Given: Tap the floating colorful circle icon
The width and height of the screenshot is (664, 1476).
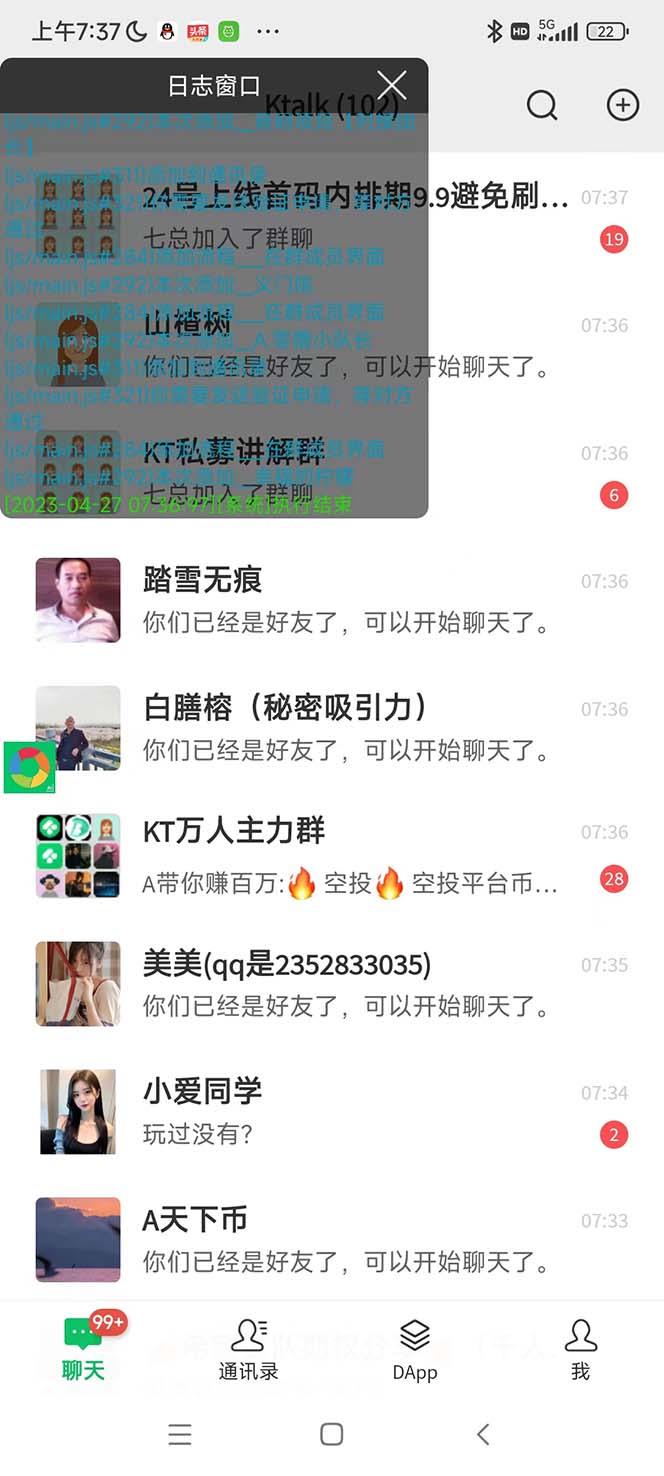Looking at the screenshot, I should point(29,767).
